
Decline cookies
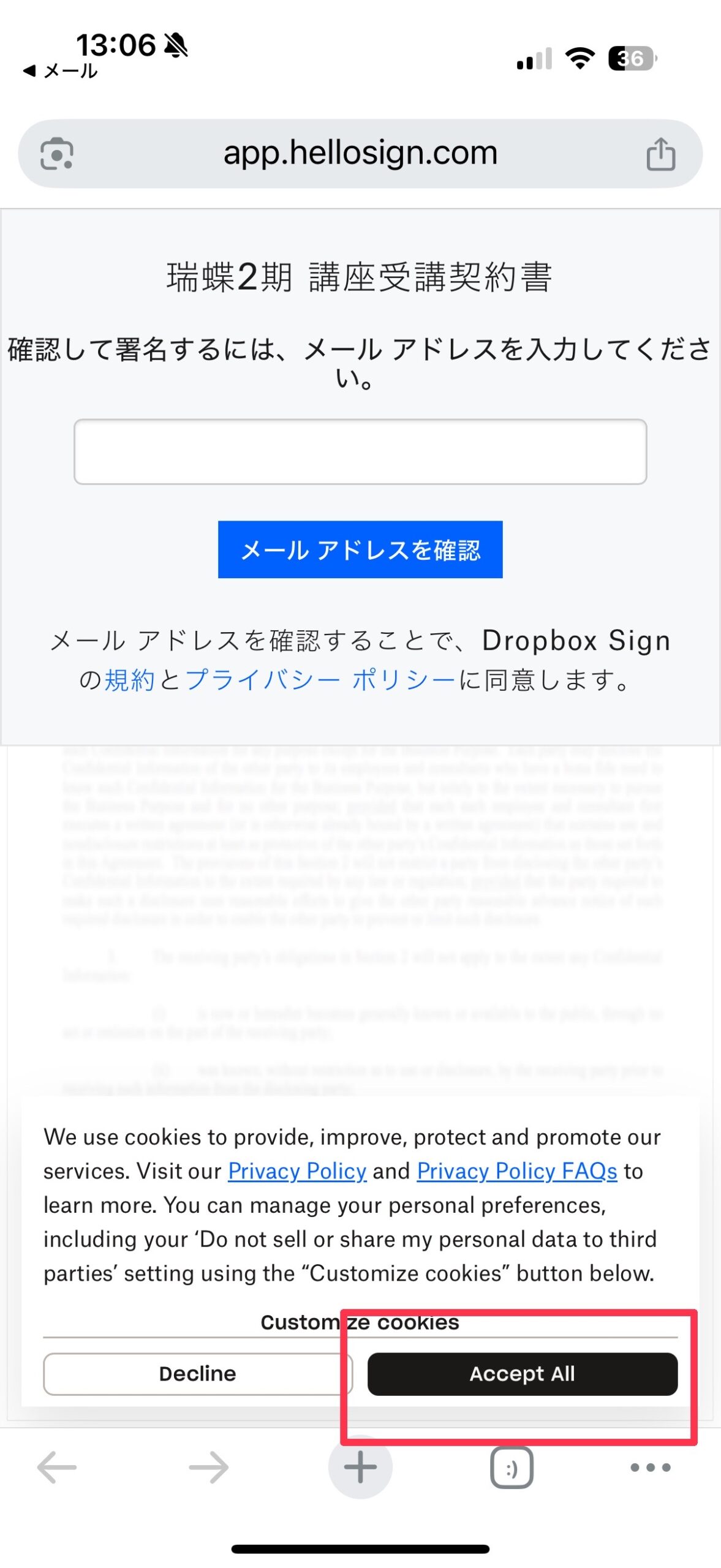(197, 1373)
